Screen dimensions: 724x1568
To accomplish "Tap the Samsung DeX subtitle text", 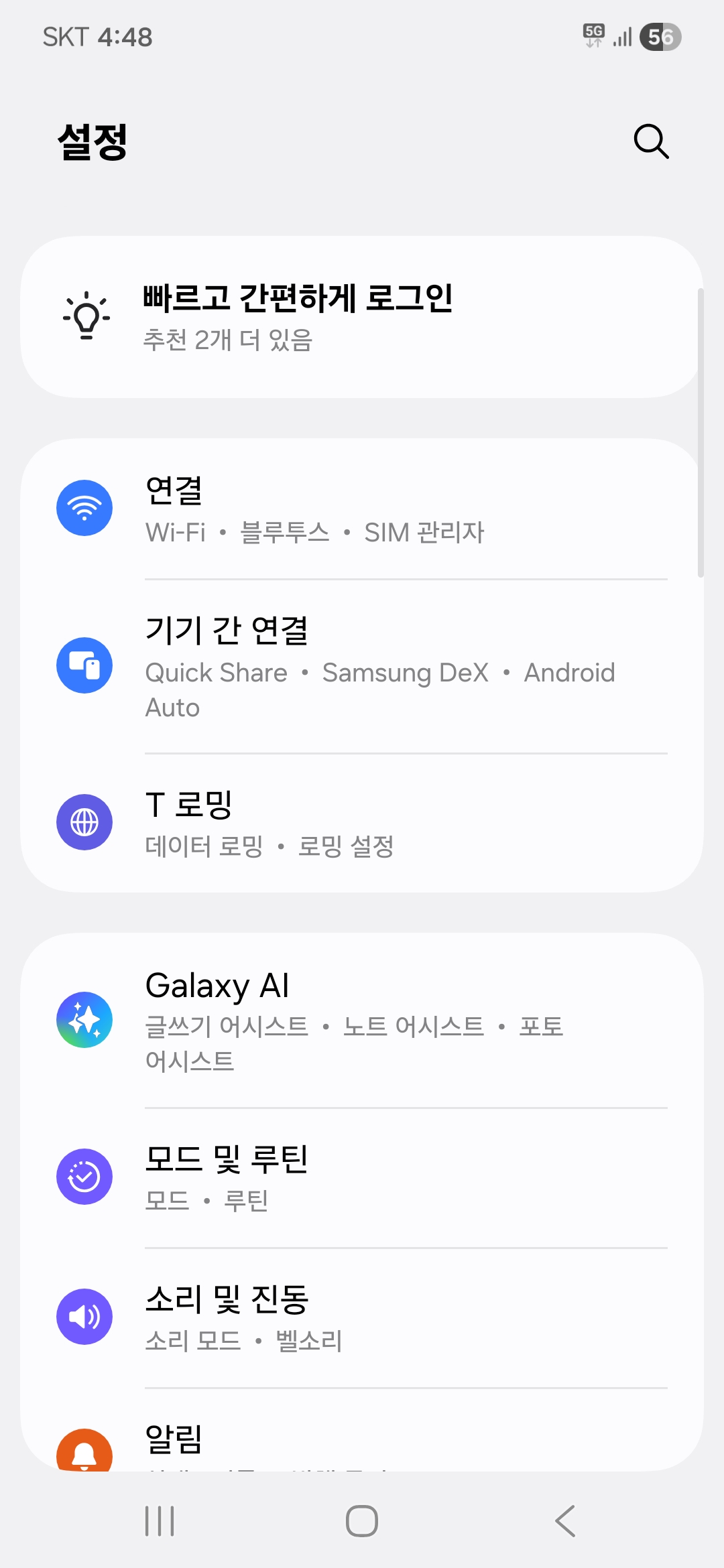I will [x=406, y=673].
